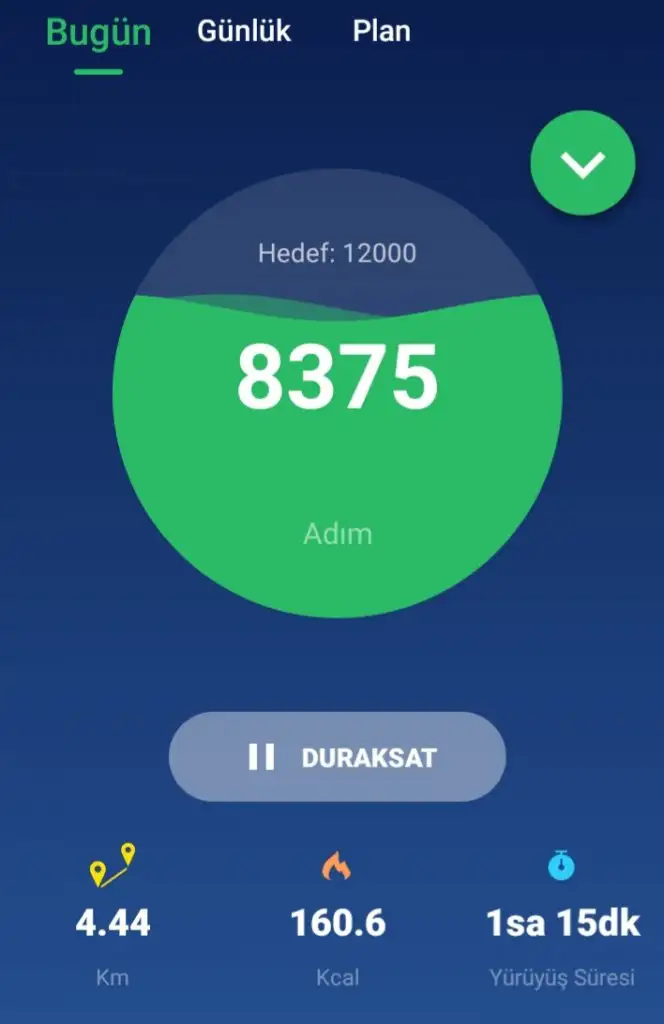Expand the green chevron-down button

(x=583, y=163)
